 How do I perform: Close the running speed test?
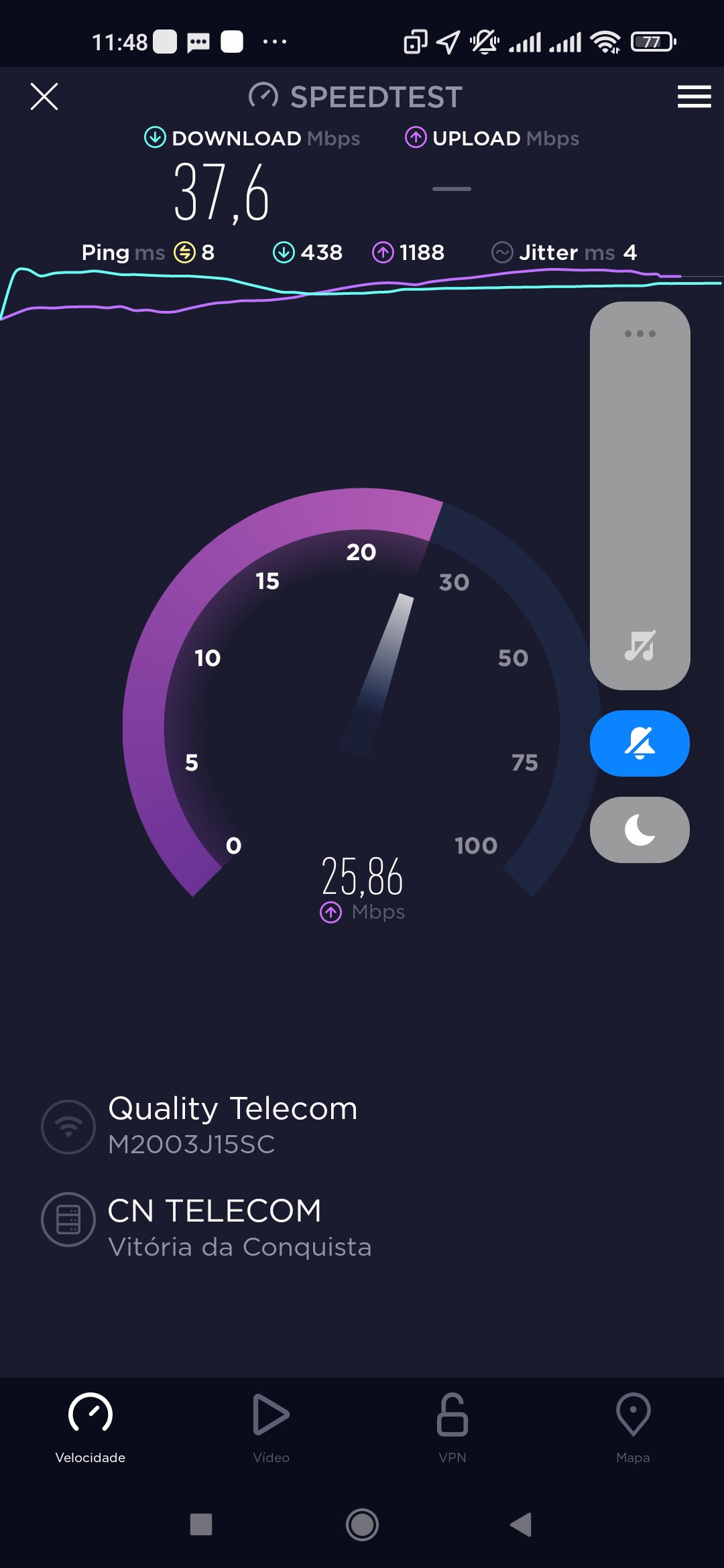44,96
